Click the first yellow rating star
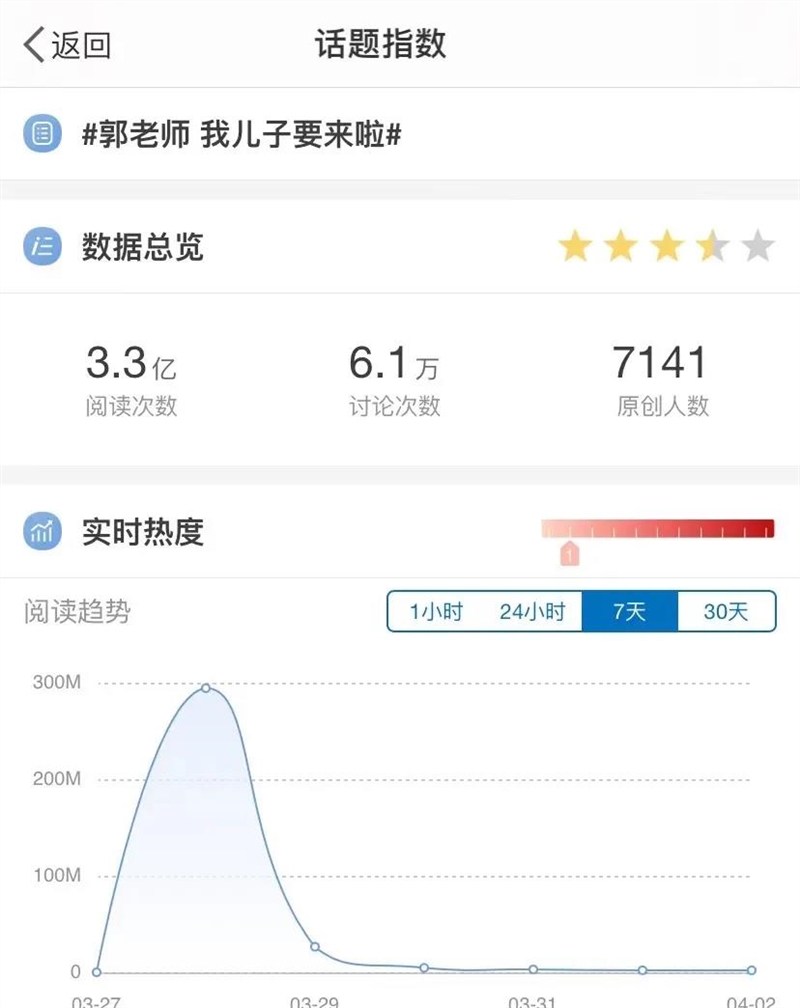This screenshot has width=800, height=1008. 575,243
